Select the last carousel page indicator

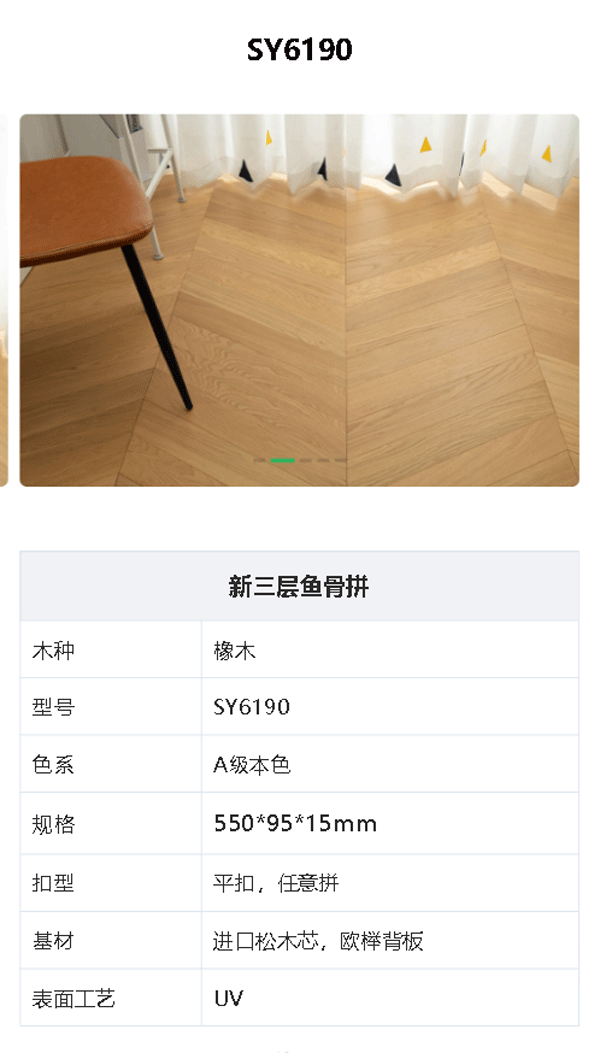[340, 460]
